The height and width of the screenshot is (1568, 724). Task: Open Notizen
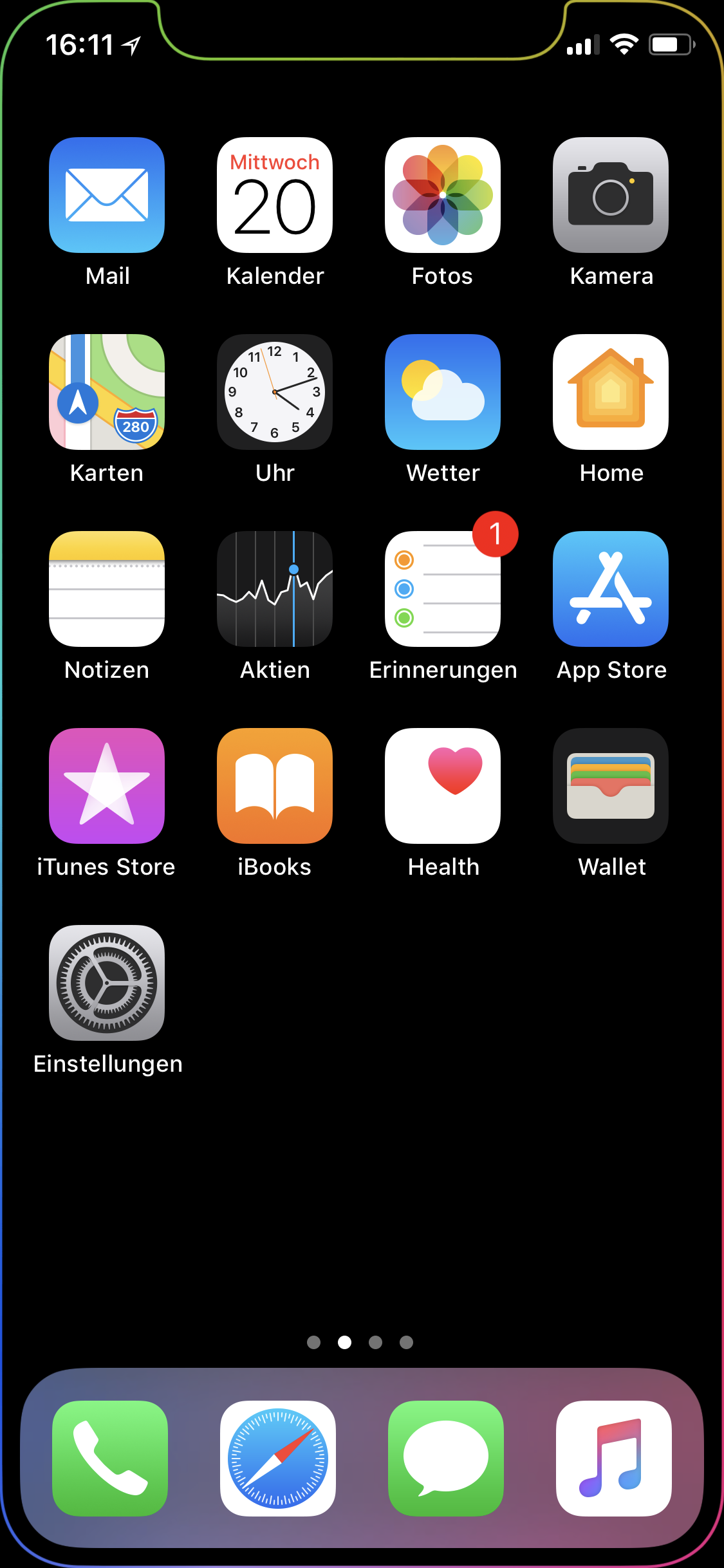point(107,589)
